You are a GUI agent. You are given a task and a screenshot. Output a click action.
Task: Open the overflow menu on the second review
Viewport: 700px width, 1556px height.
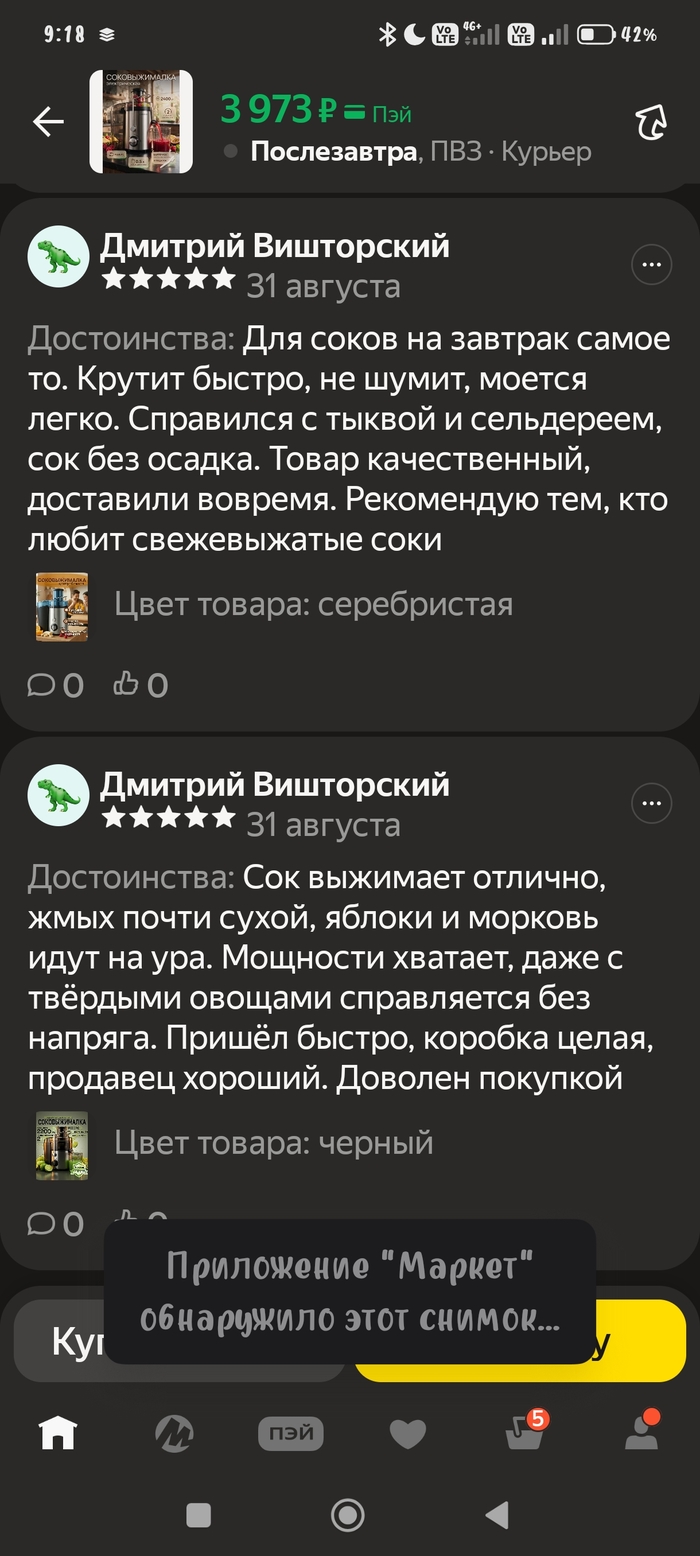point(651,803)
